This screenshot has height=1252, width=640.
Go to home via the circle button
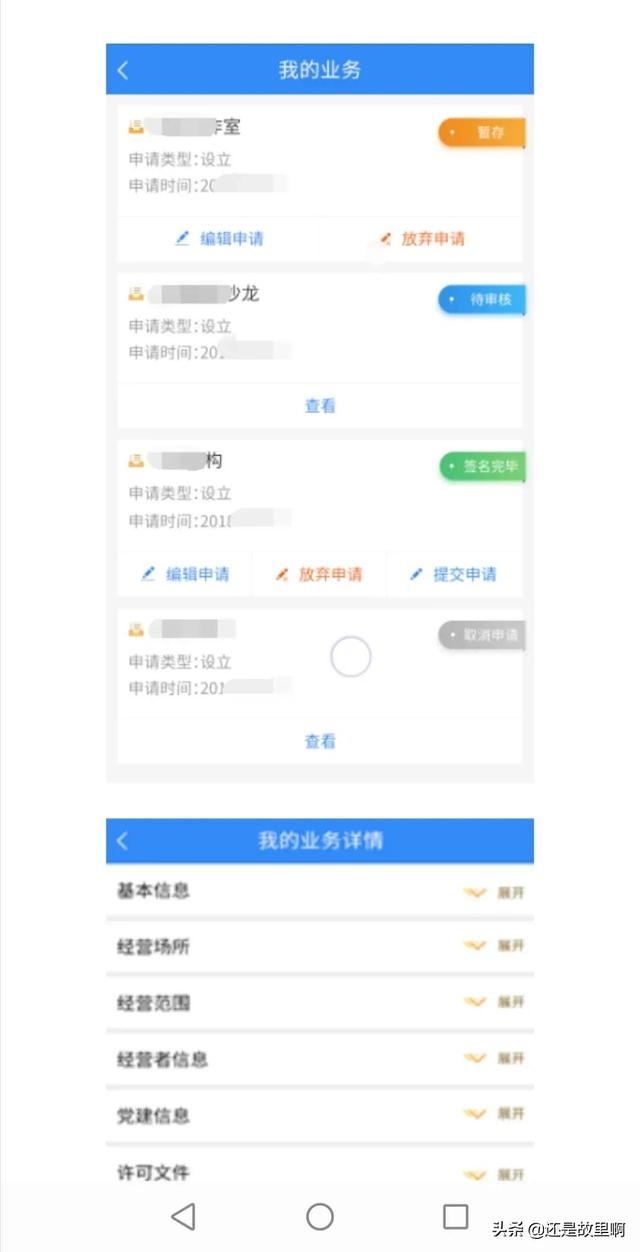click(x=320, y=1216)
